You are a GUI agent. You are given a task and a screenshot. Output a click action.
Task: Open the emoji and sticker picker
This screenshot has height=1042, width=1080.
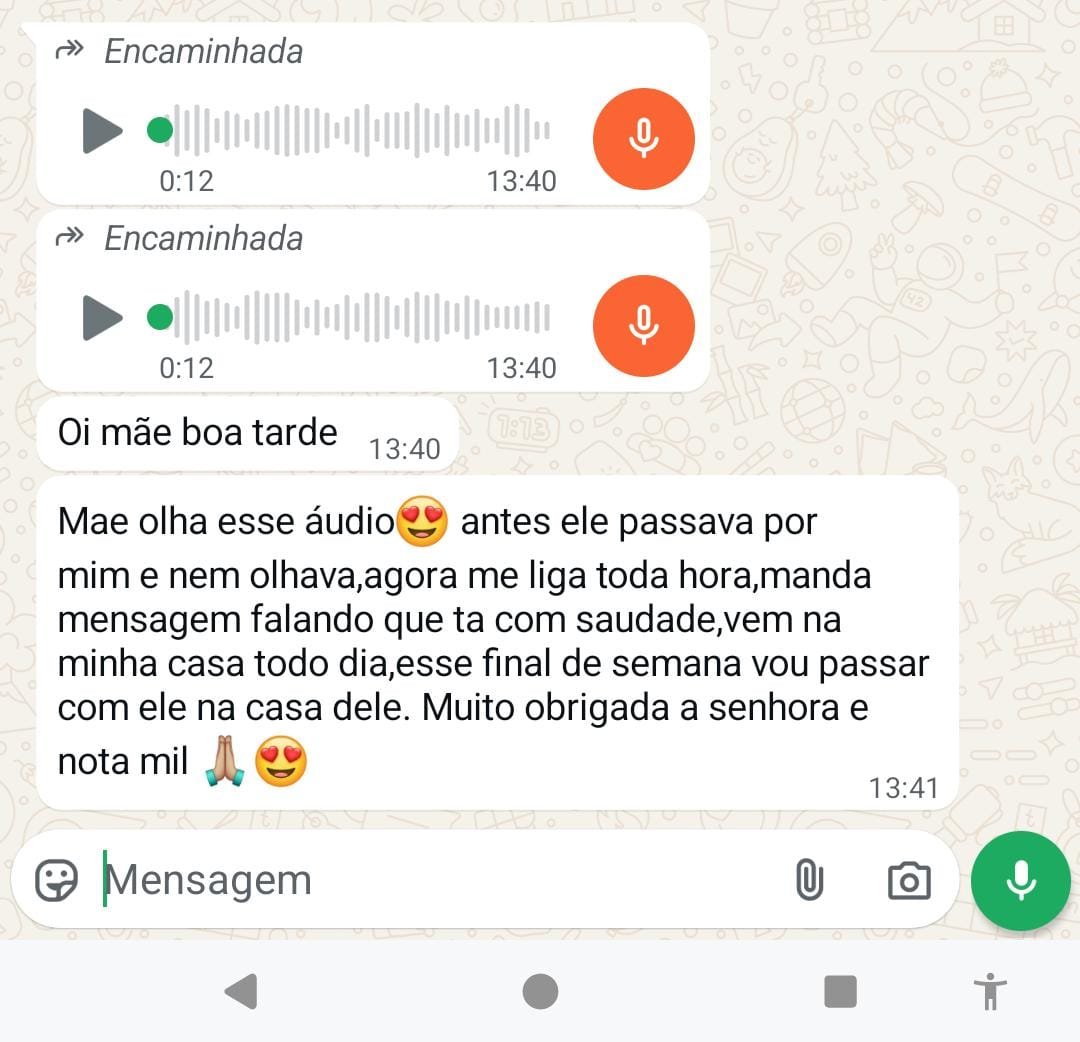pos(56,881)
